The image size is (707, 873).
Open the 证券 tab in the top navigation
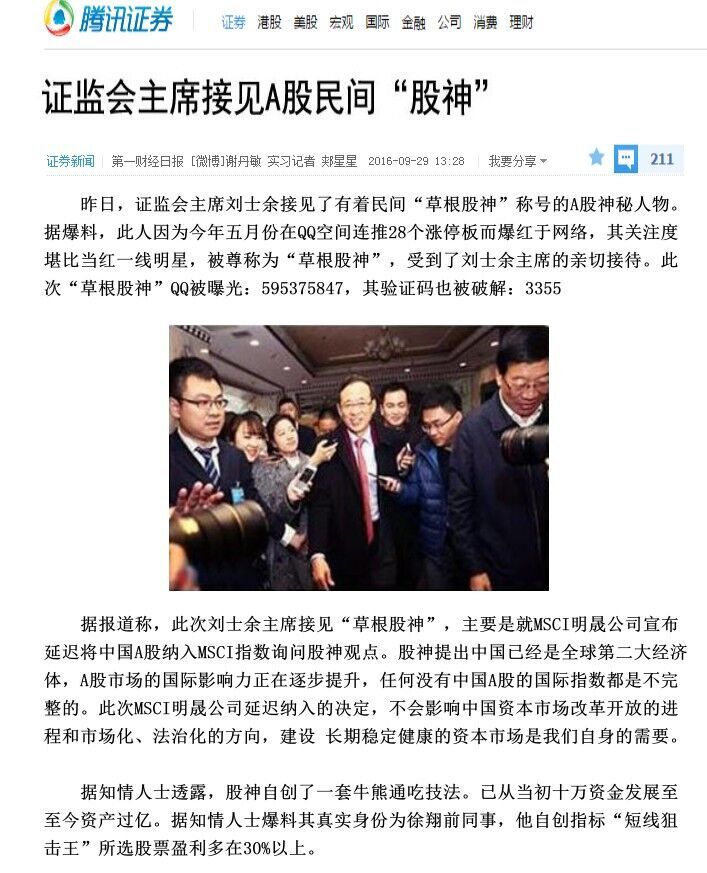pyautogui.click(x=233, y=22)
